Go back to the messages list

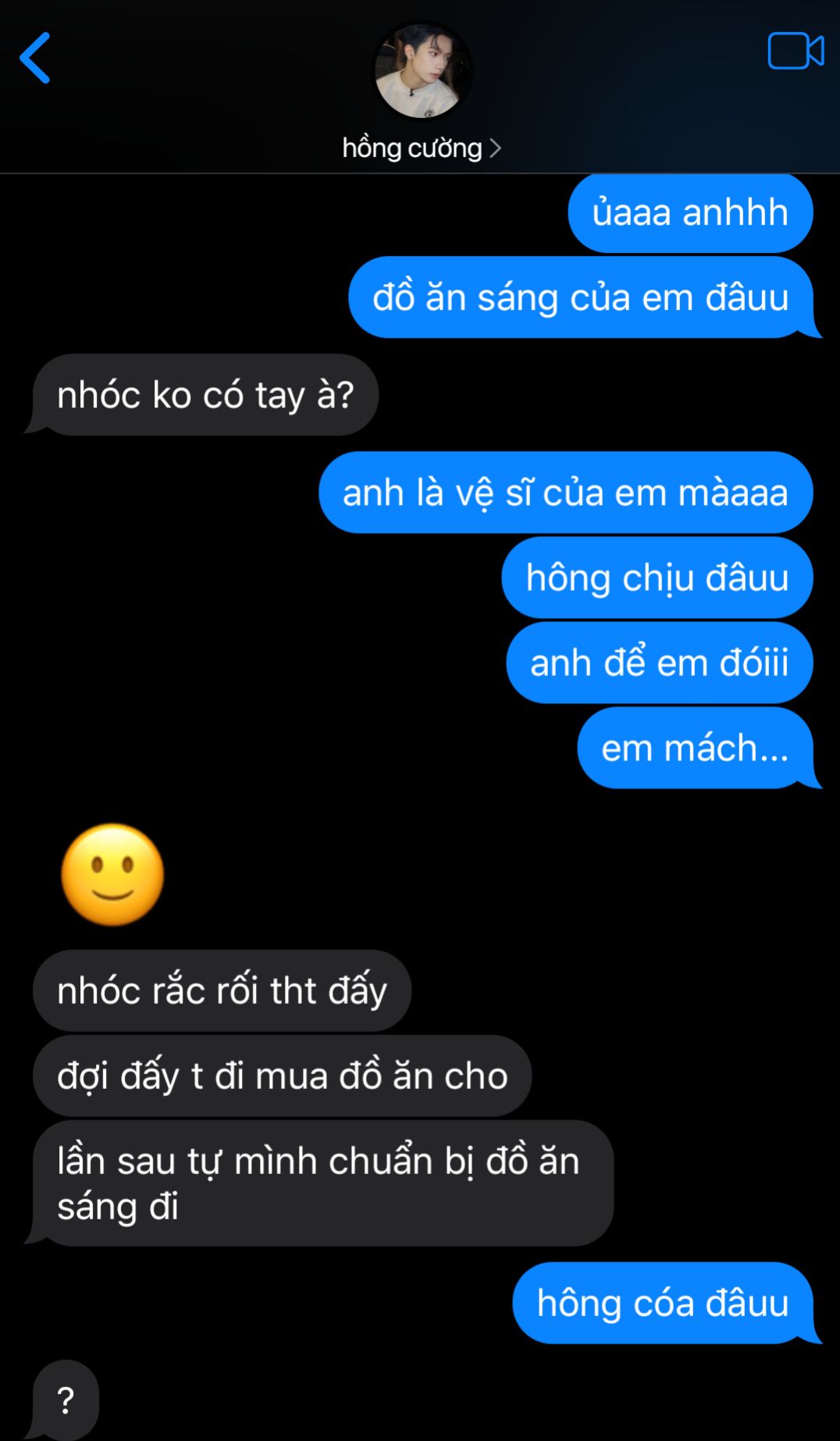tap(35, 58)
